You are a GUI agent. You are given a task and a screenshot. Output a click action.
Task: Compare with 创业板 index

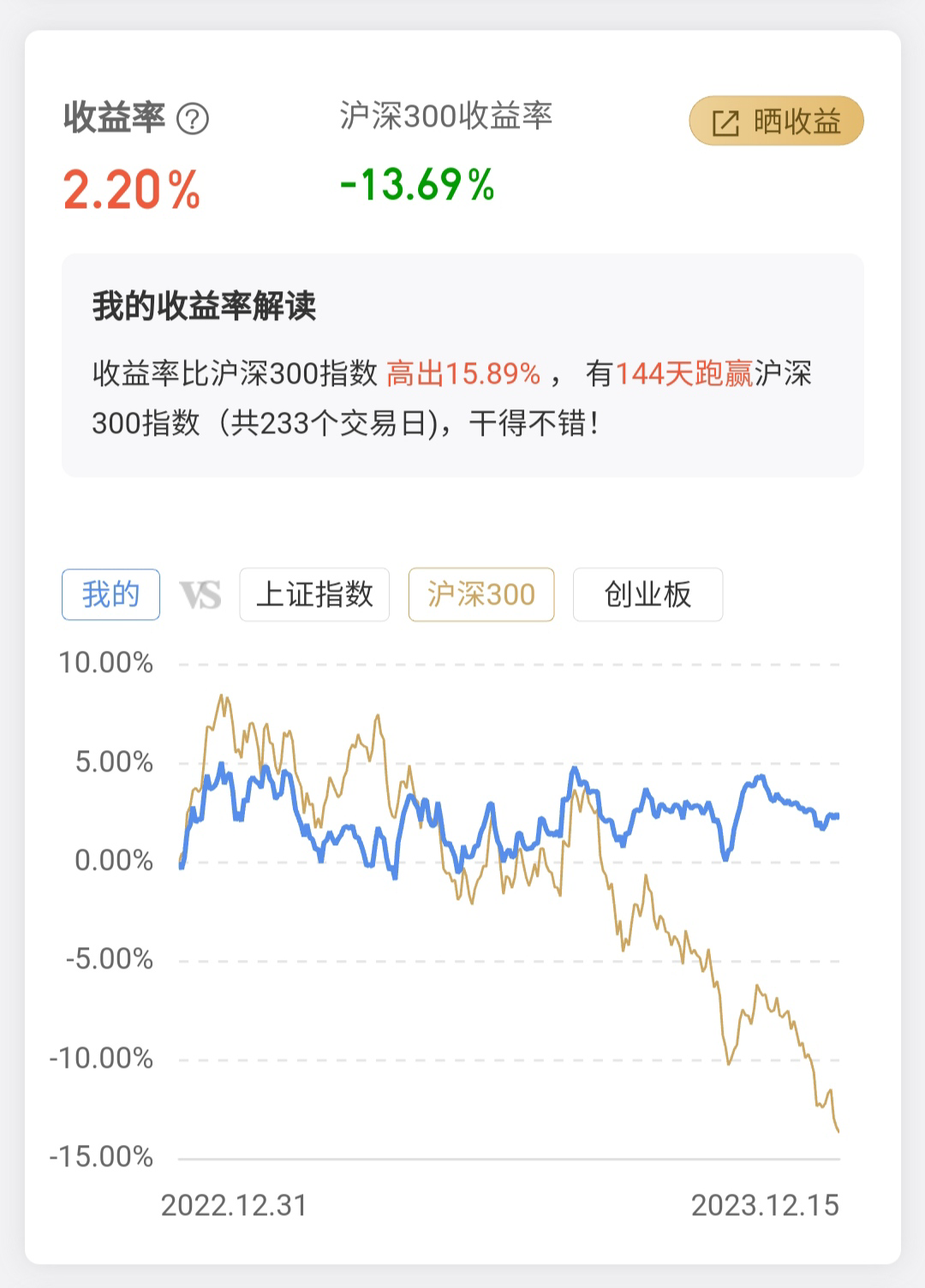(647, 594)
